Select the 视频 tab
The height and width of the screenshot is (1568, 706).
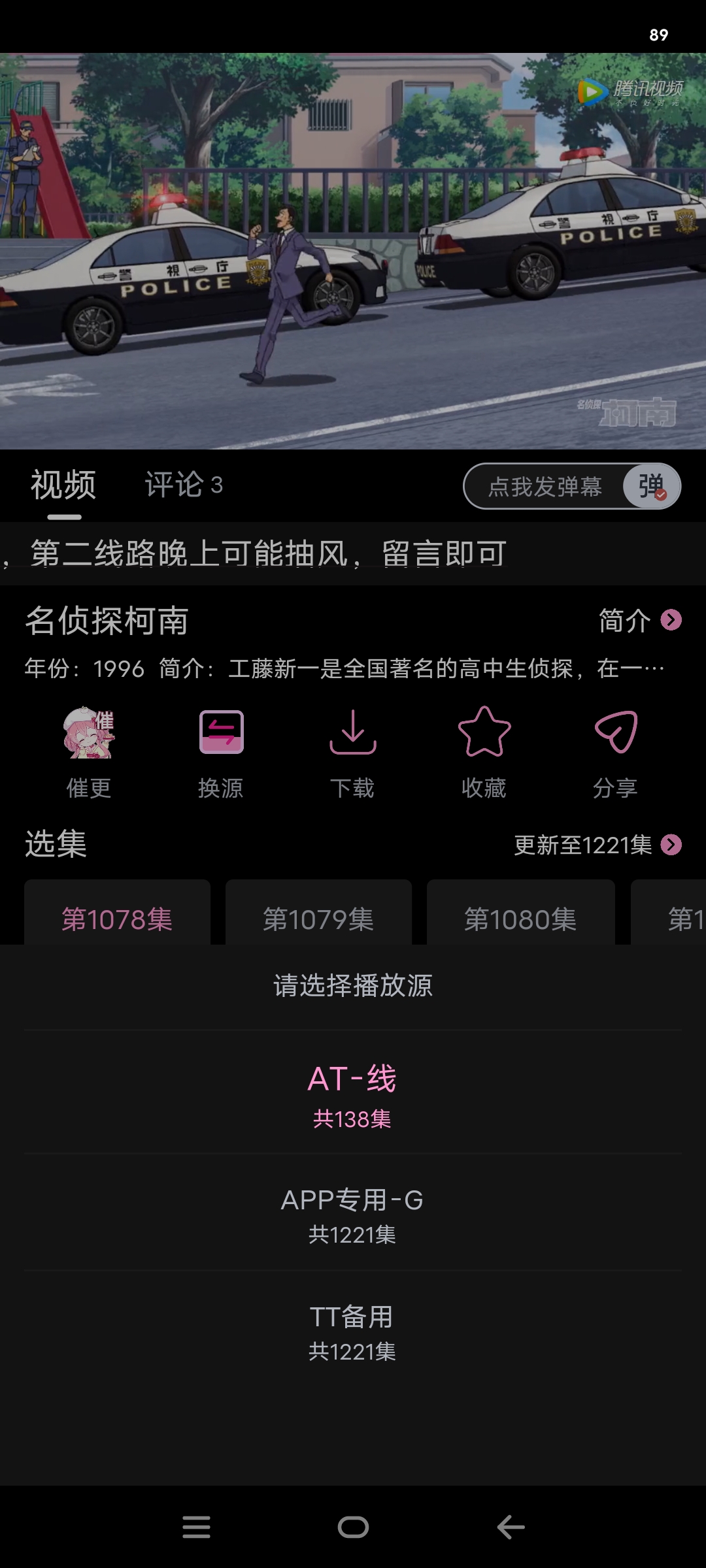pos(61,485)
